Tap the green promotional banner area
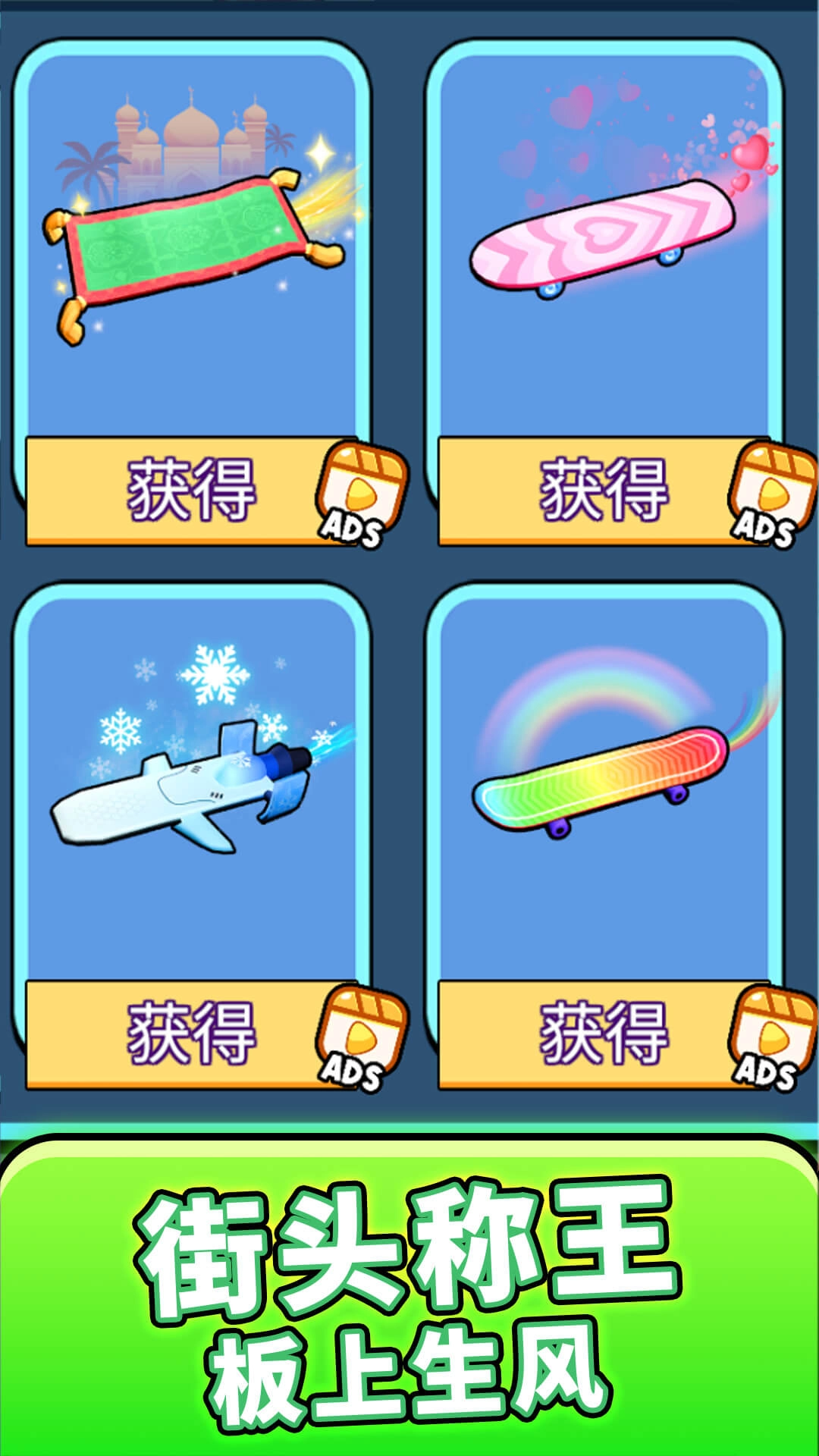This screenshot has width=819, height=1456. pyautogui.click(x=409, y=1289)
